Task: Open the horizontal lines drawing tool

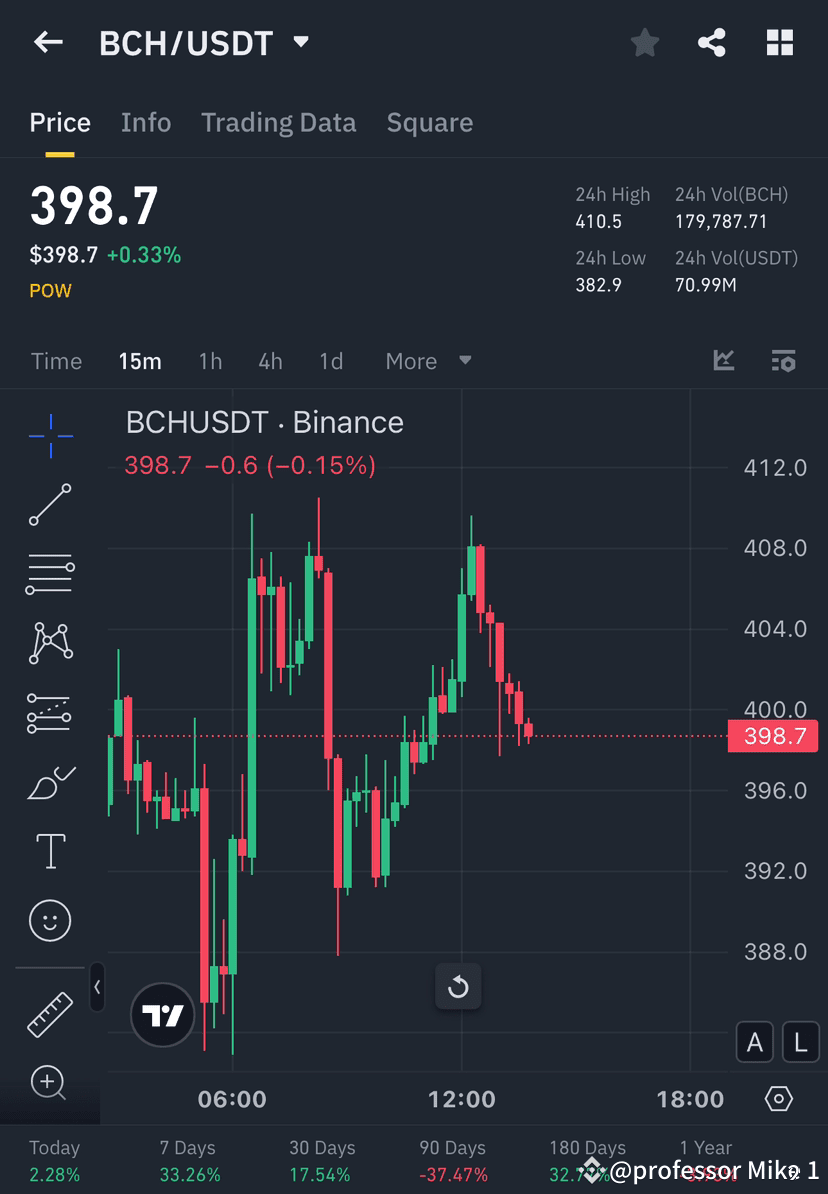Action: (50, 574)
